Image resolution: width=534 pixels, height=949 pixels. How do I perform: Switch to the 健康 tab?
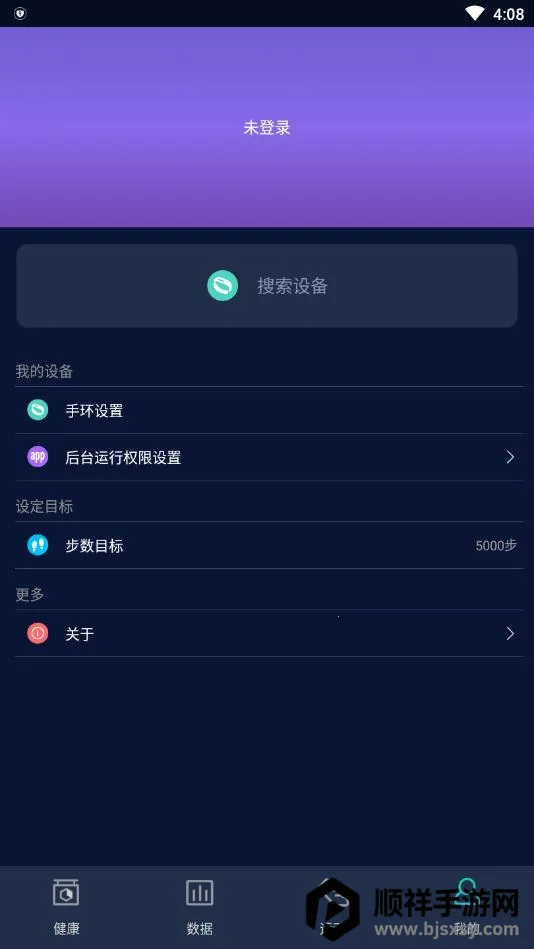tap(67, 907)
